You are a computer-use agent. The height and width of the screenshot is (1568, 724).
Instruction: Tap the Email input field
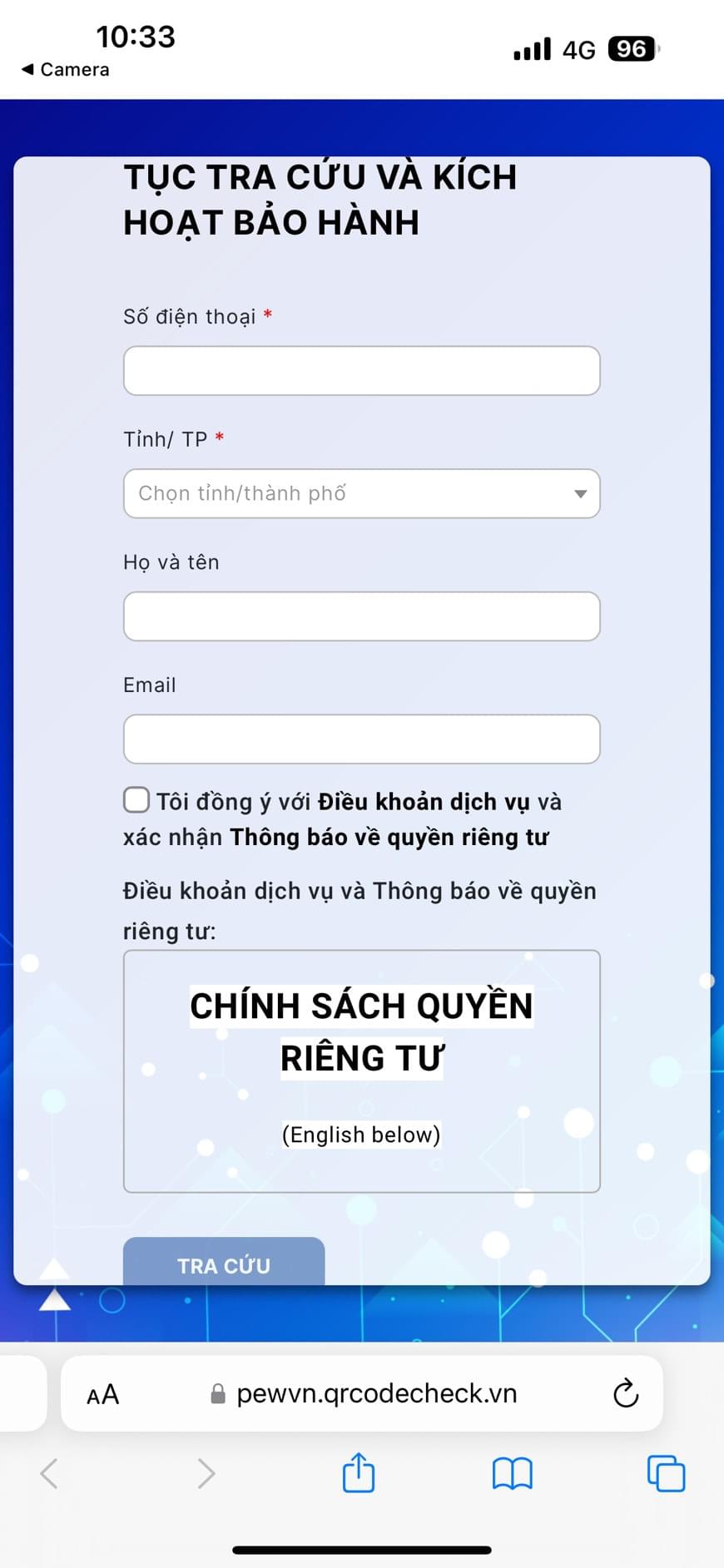pos(361,739)
